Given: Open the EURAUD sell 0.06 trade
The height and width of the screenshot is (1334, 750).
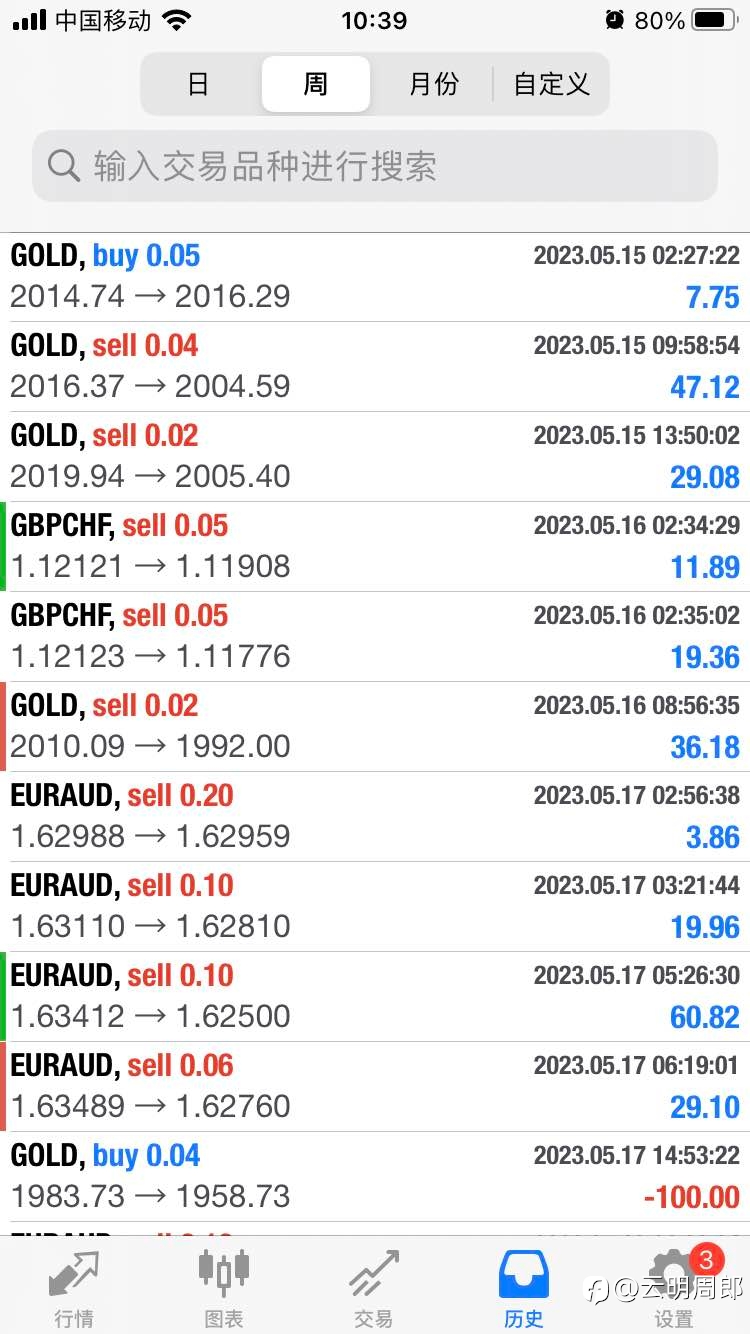Looking at the screenshot, I should pyautogui.click(x=375, y=1087).
